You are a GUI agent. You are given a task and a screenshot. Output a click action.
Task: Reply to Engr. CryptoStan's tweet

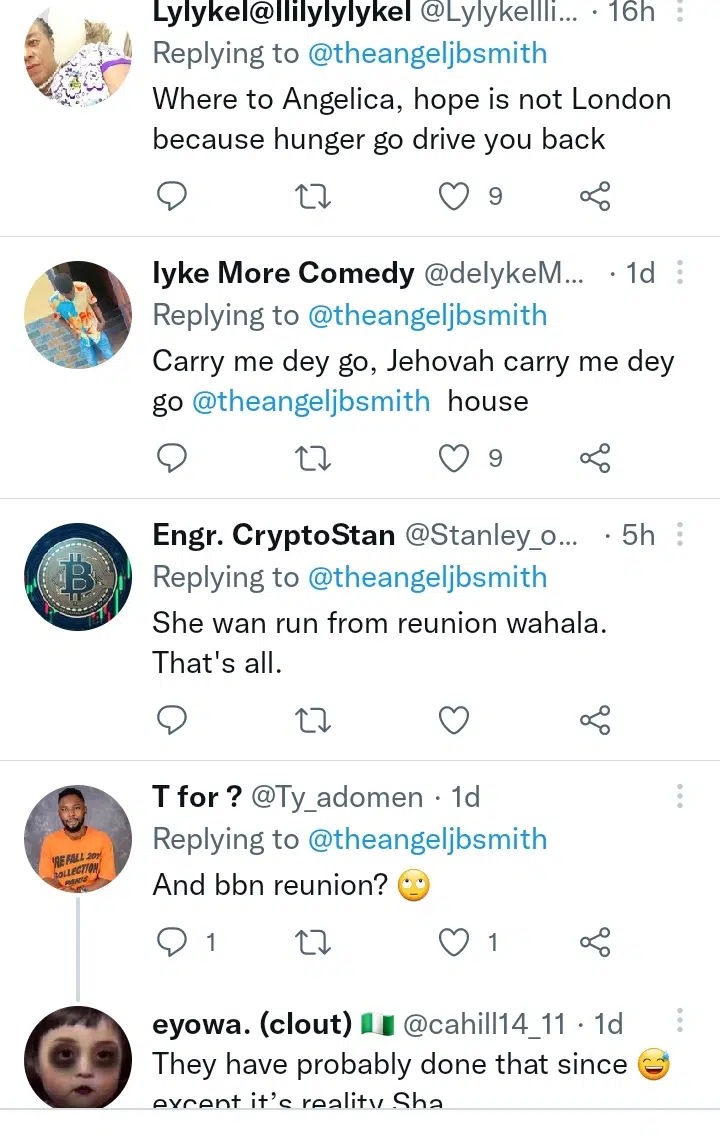tap(173, 720)
